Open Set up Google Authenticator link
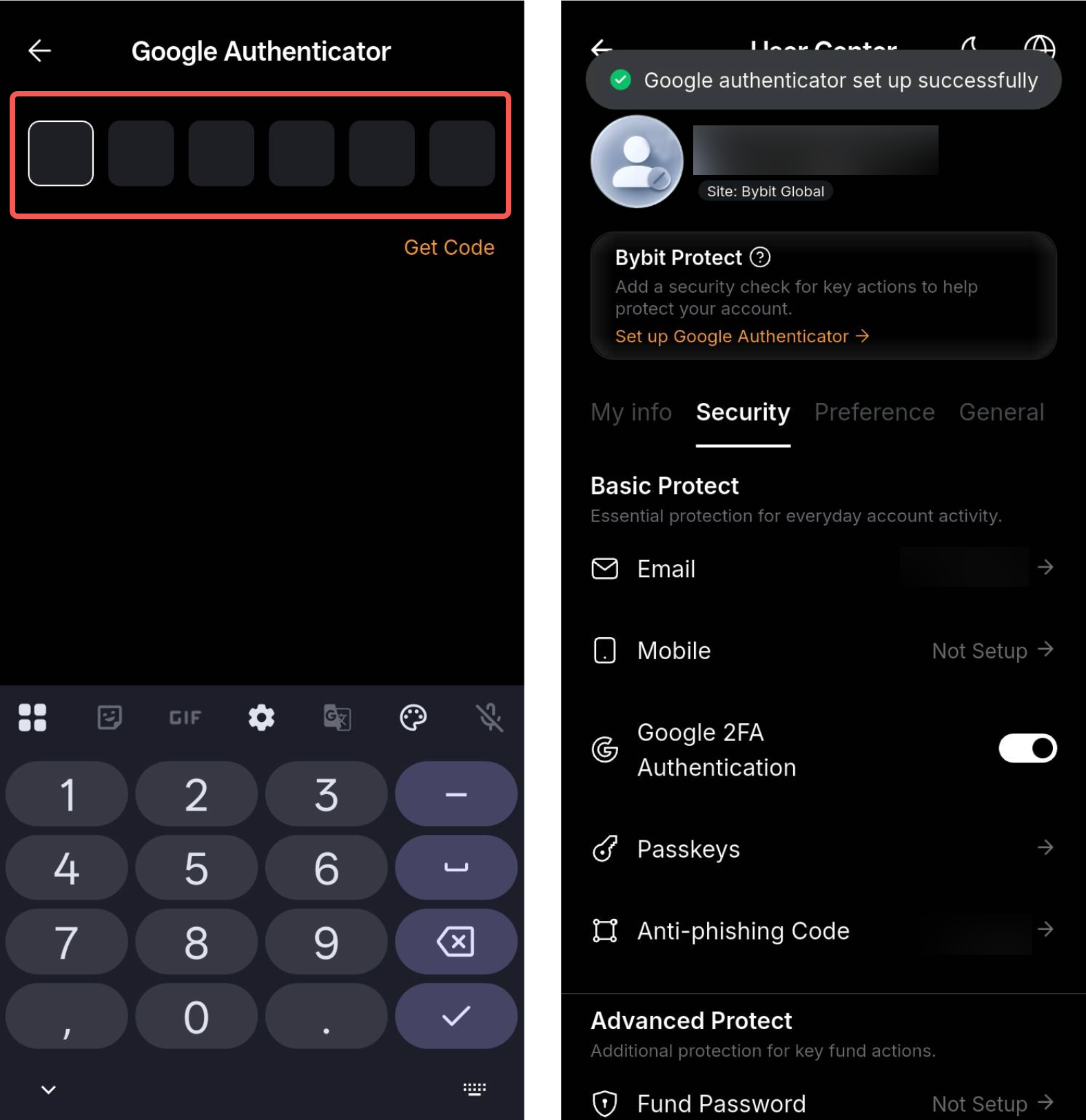The height and width of the screenshot is (1120, 1086). [x=742, y=336]
